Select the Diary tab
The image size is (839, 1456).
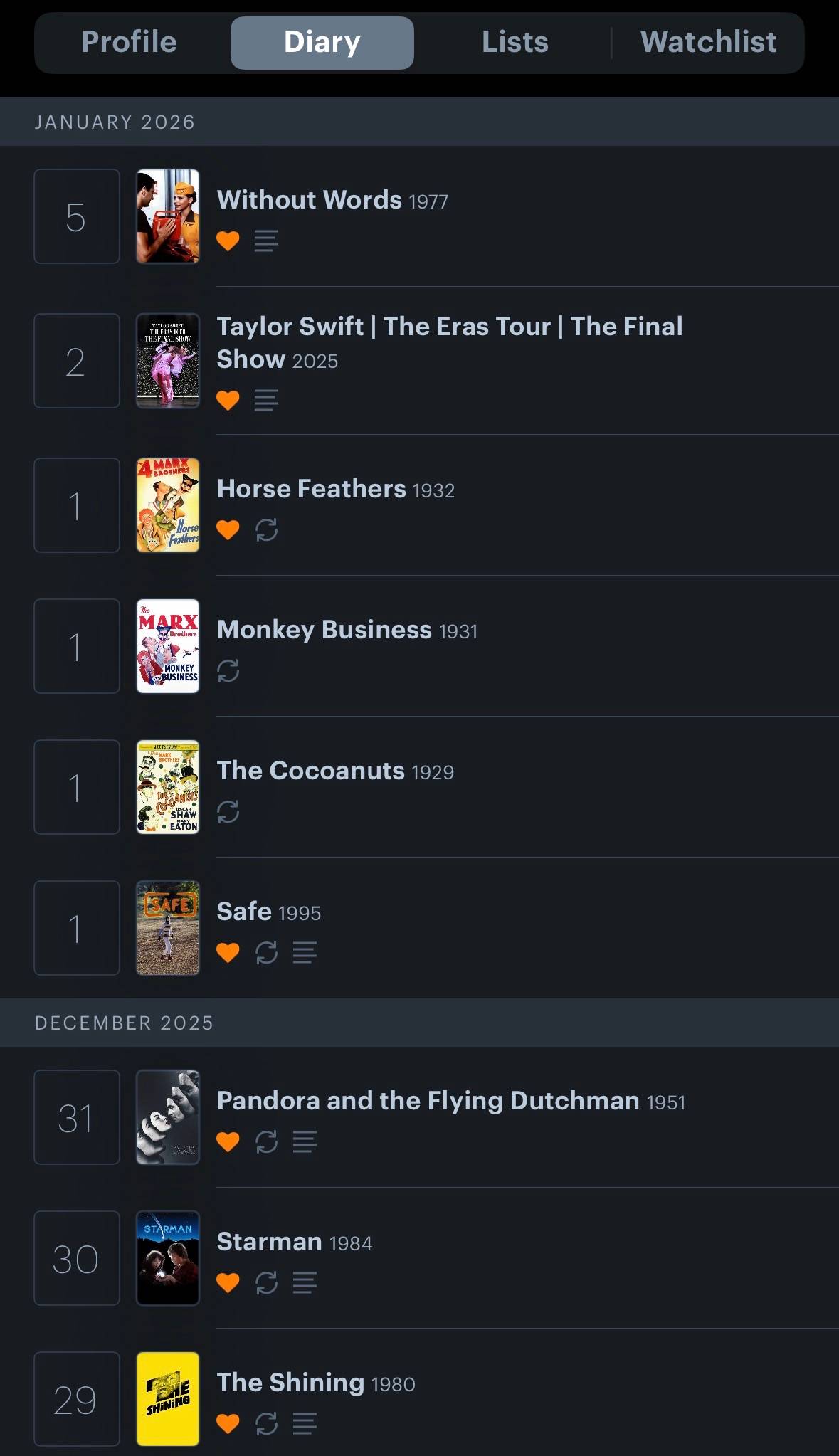pos(322,42)
